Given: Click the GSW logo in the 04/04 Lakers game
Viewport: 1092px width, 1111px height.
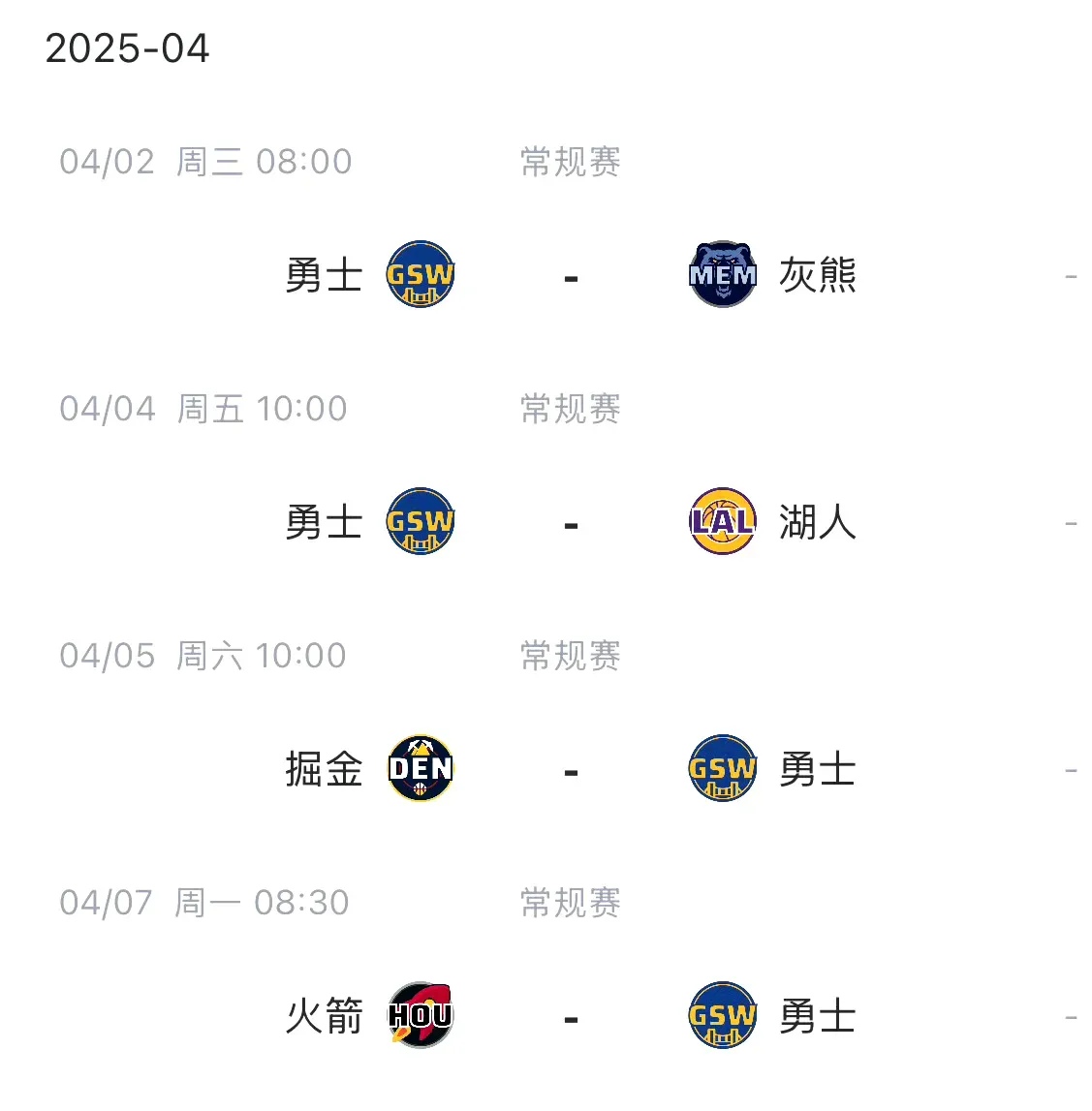Looking at the screenshot, I should point(420,521).
